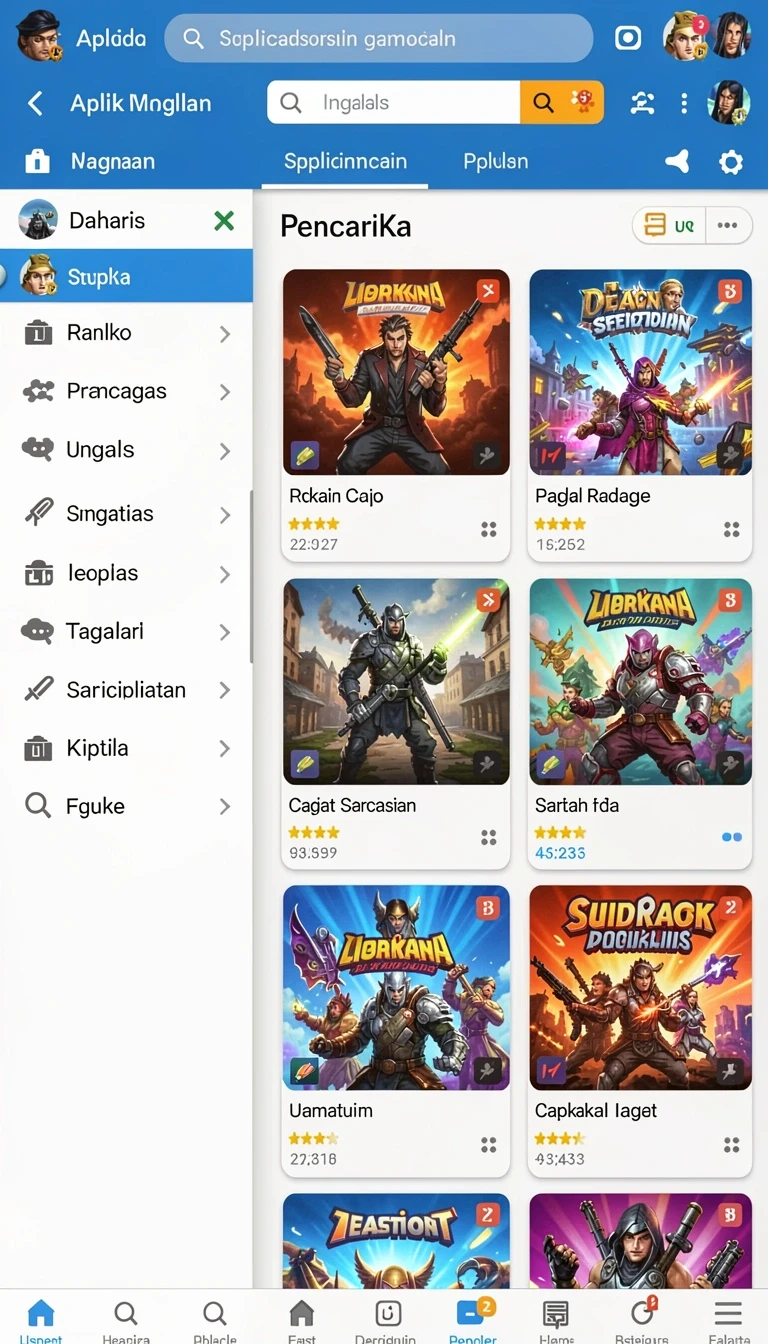Screen dimensions: 768x1344
Task: Share using the share icon
Action: click(677, 162)
